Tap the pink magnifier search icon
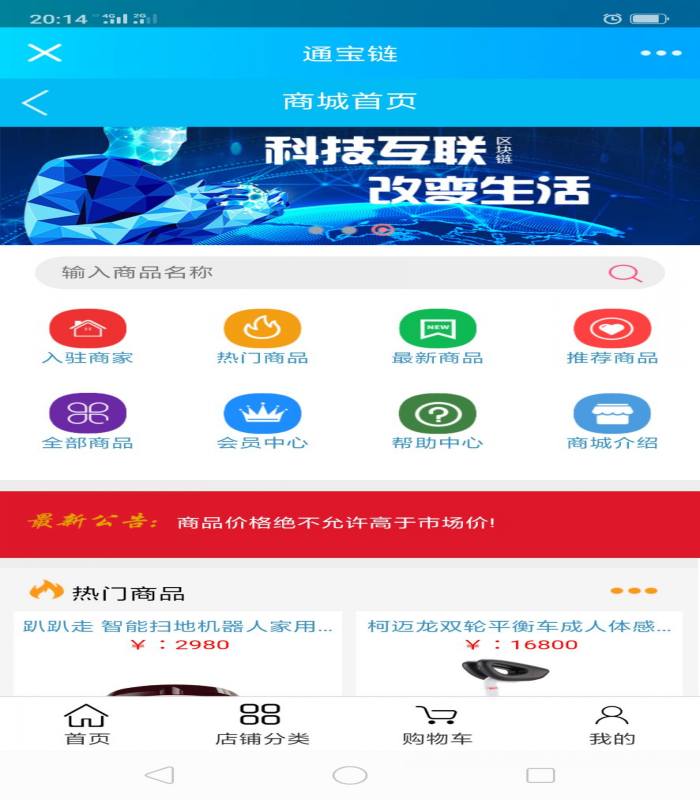 click(625, 272)
